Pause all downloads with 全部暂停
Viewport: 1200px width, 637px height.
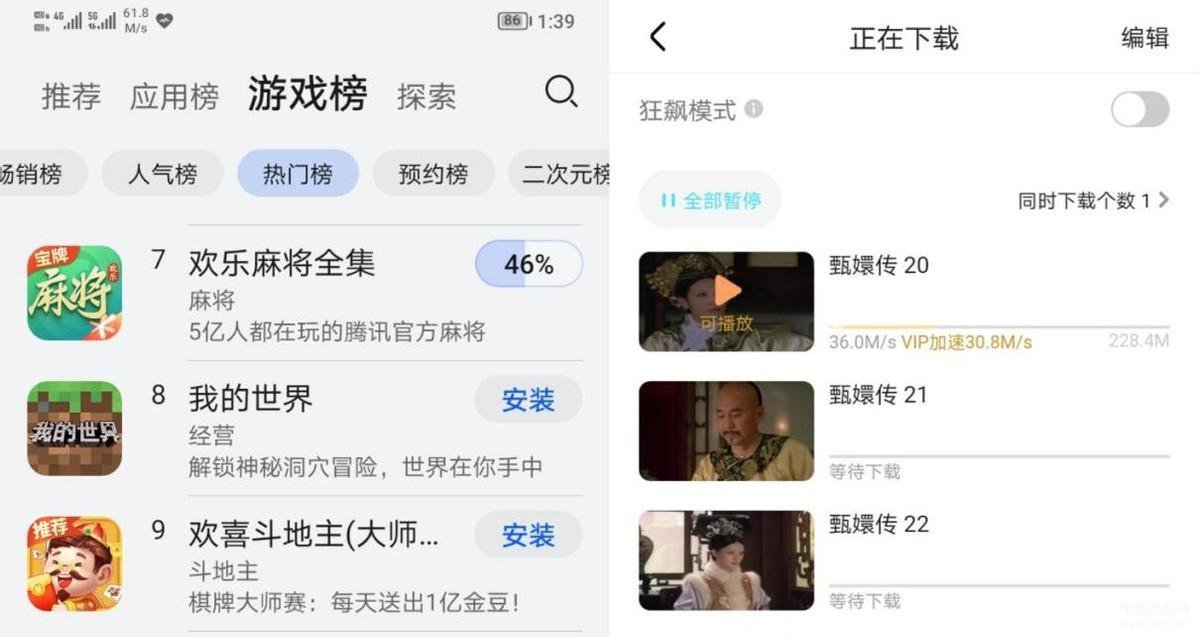tap(710, 201)
